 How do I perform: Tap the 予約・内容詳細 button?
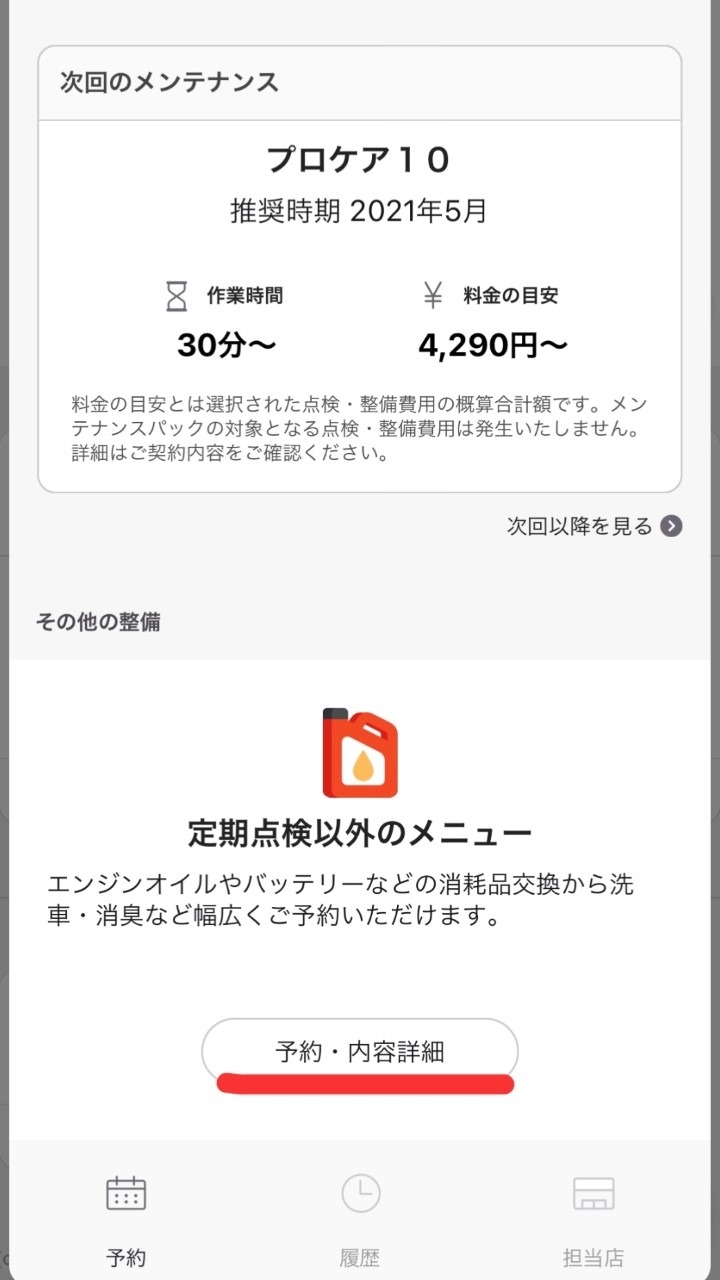(x=360, y=1051)
